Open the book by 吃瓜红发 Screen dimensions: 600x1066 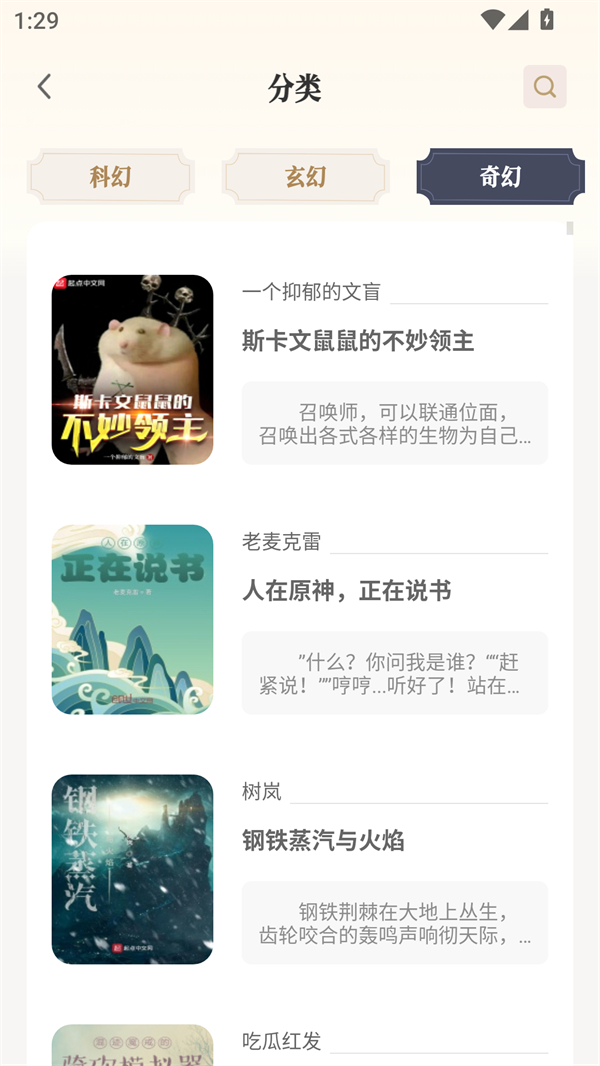[132, 1044]
